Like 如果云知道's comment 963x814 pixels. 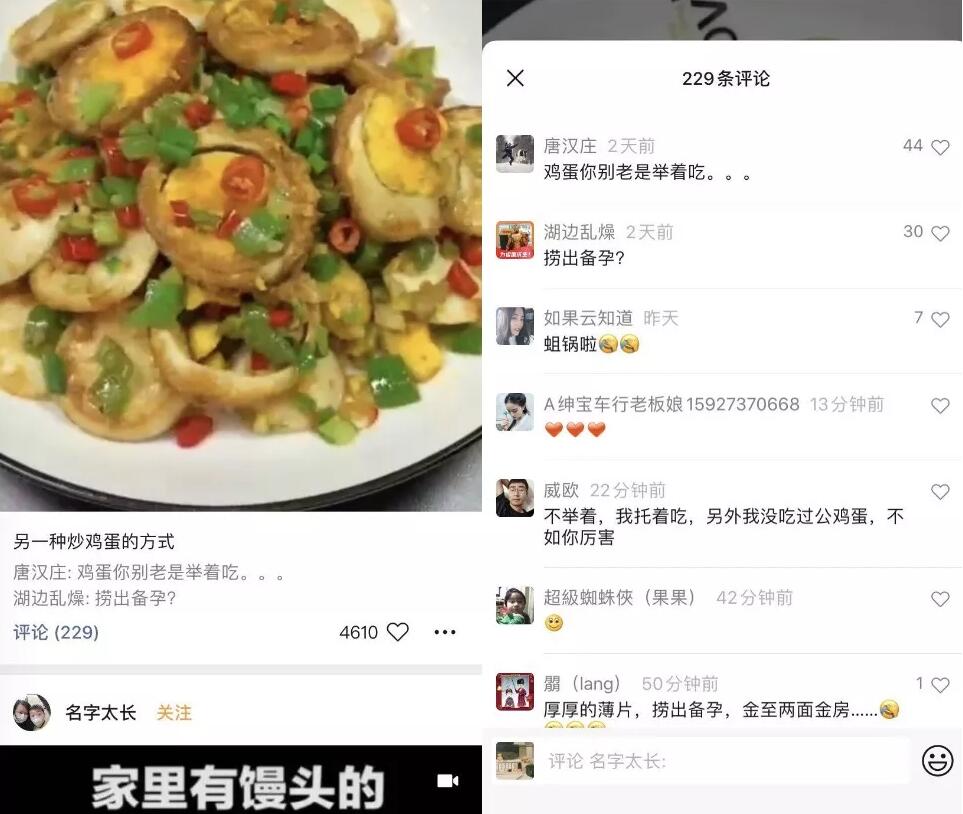pos(940,319)
